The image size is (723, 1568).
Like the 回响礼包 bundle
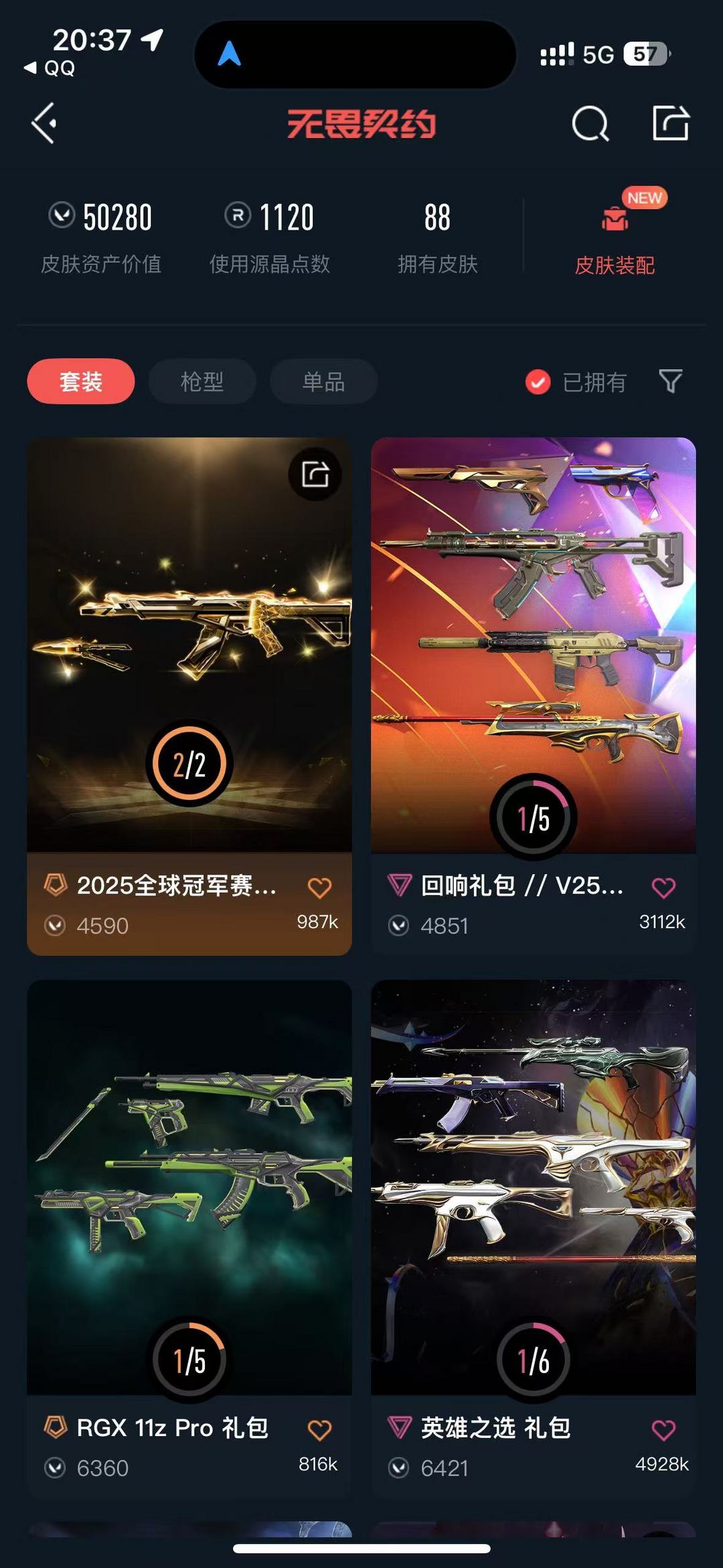[663, 888]
